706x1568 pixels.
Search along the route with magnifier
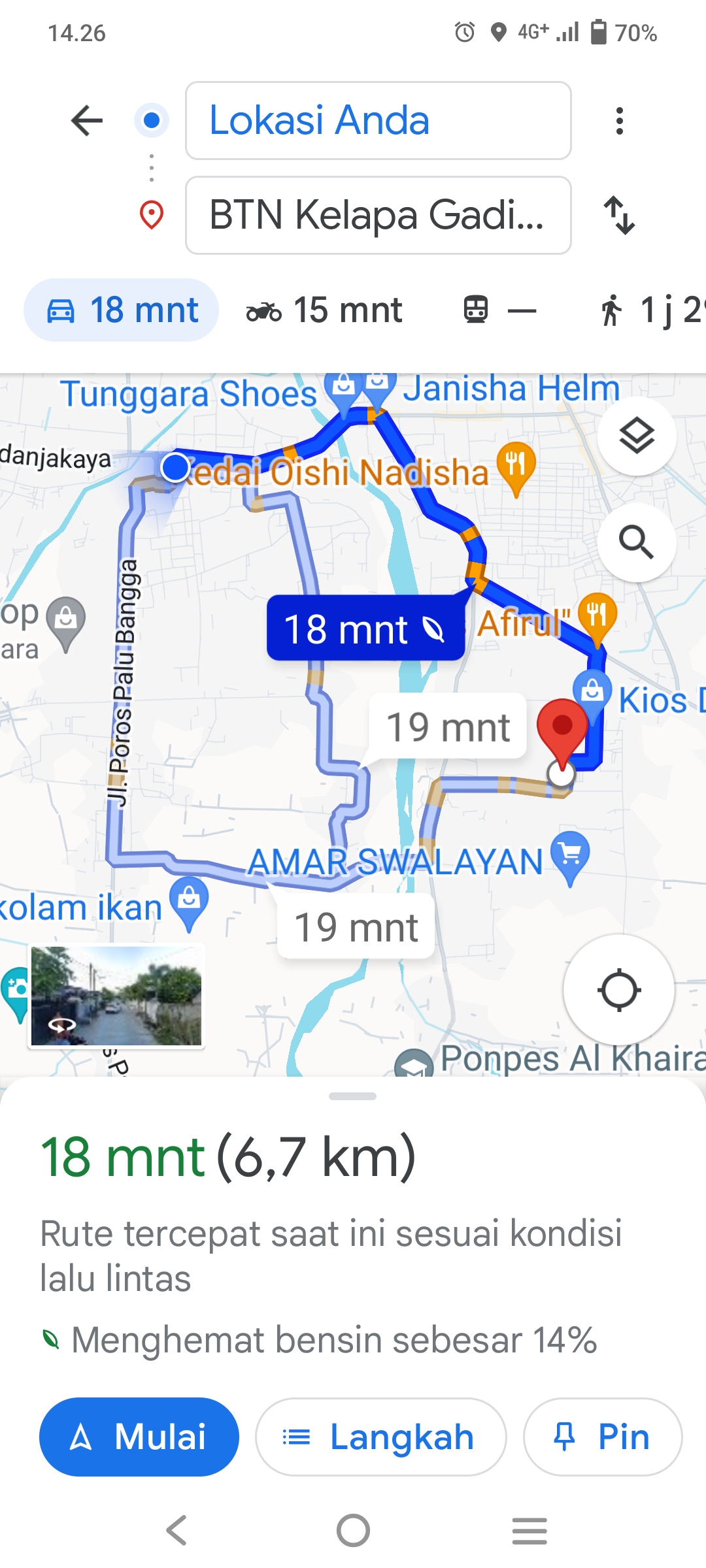click(637, 542)
